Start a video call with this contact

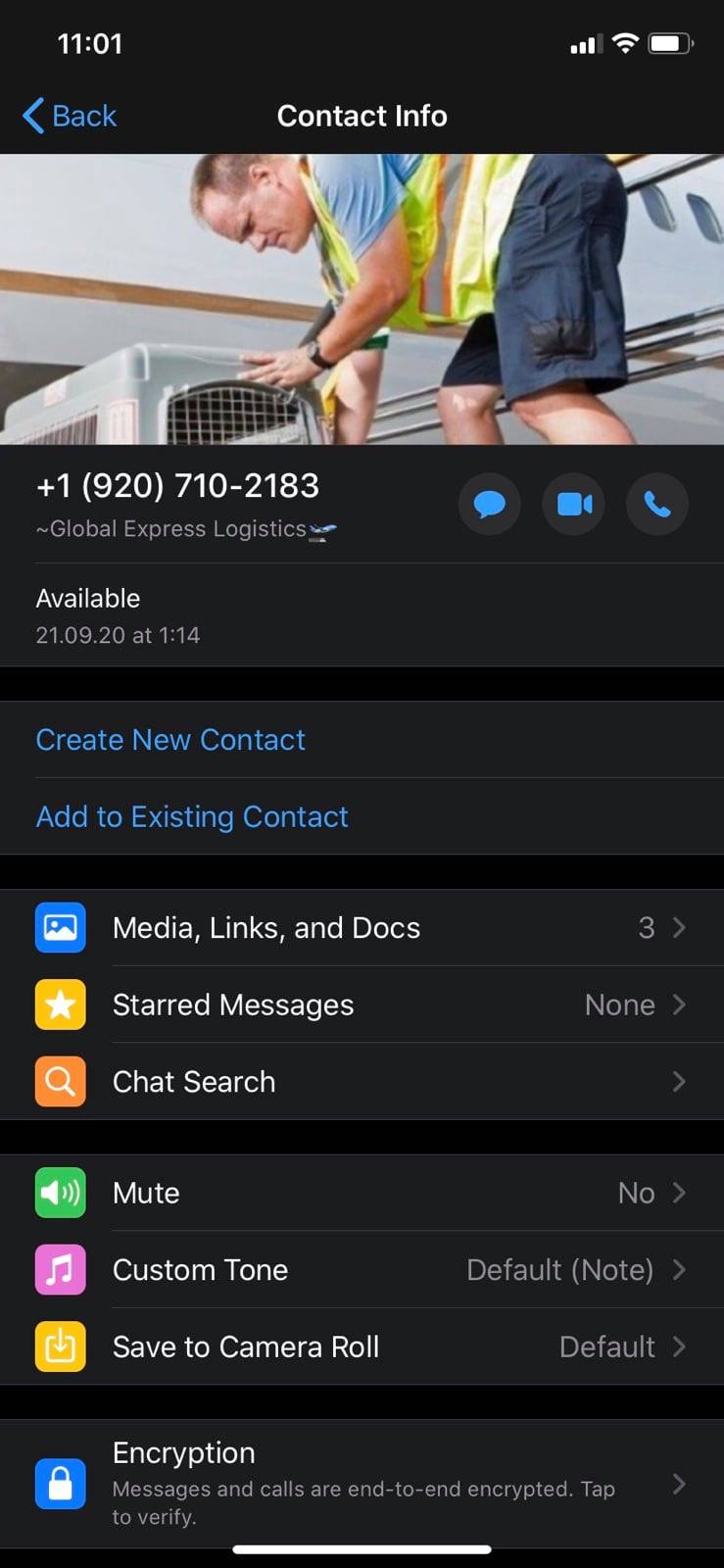pos(573,504)
